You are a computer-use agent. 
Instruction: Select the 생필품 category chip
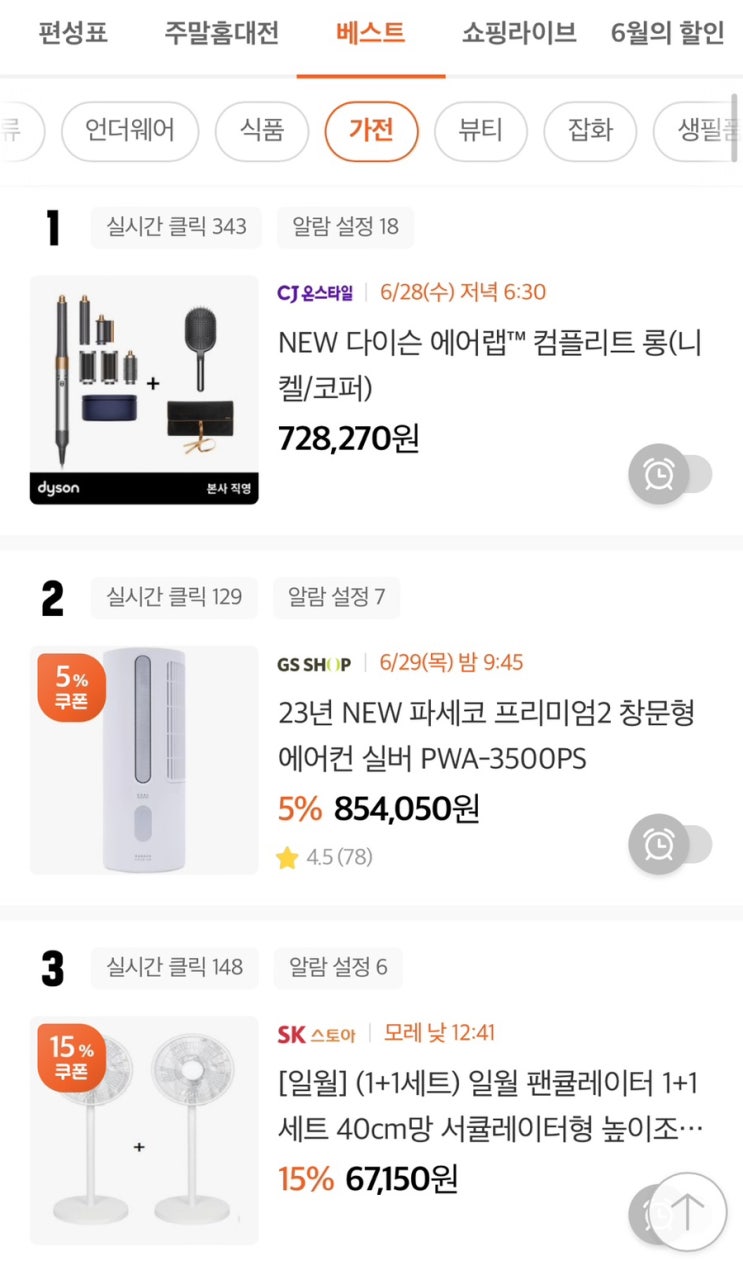tap(698, 130)
